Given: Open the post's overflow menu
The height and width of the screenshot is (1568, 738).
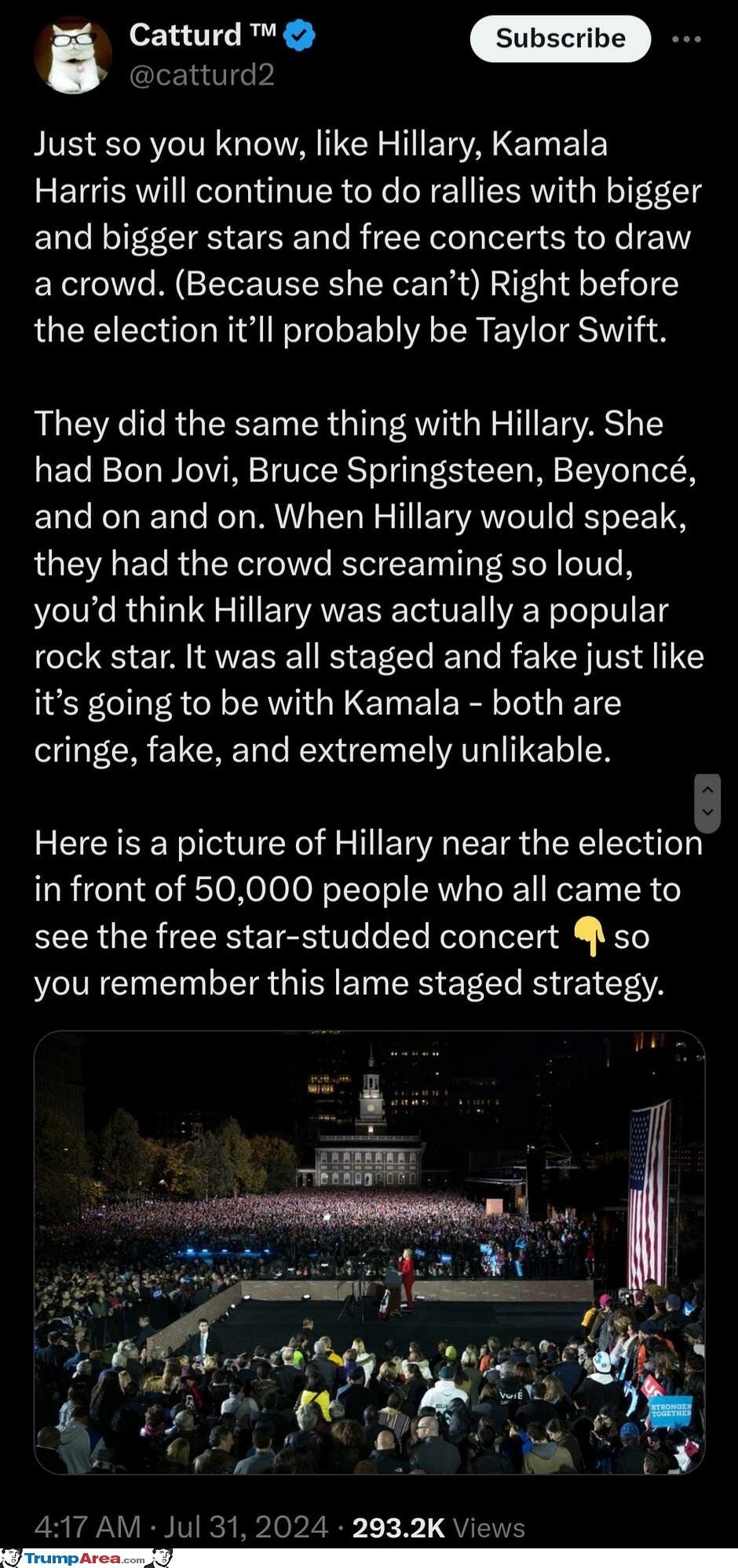Looking at the screenshot, I should click(x=686, y=39).
